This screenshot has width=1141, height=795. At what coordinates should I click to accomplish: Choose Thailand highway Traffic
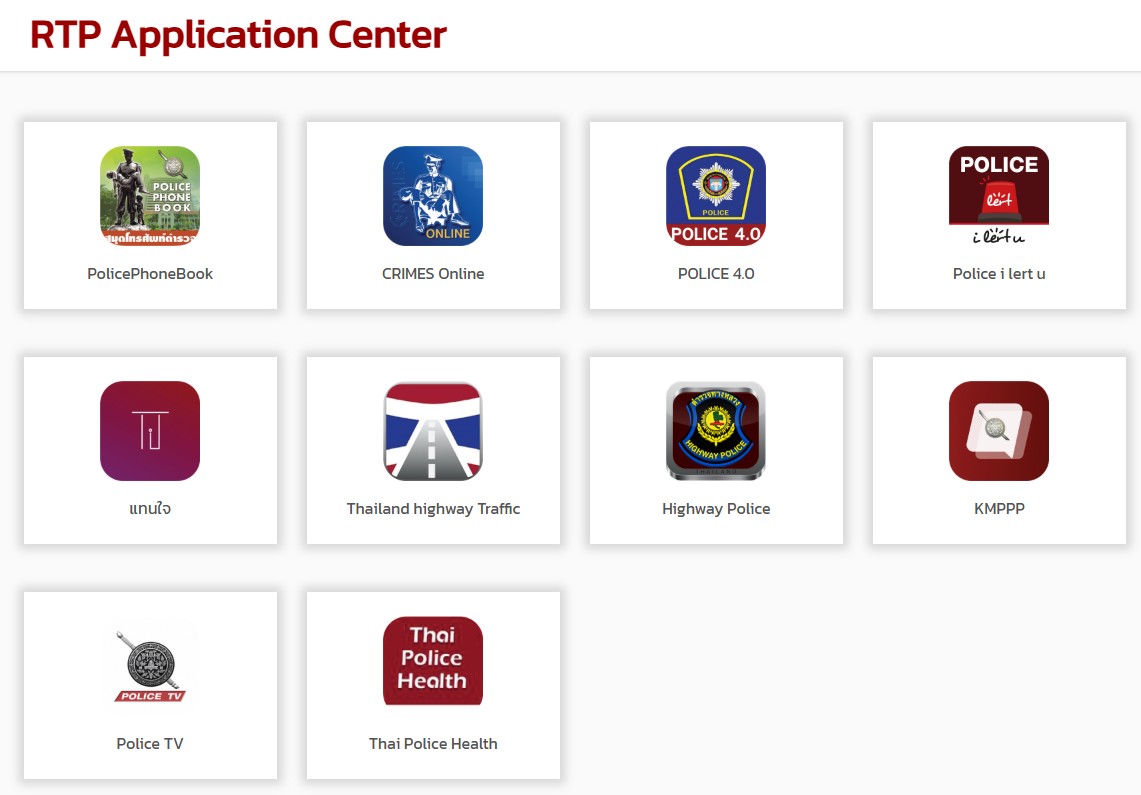click(x=433, y=450)
